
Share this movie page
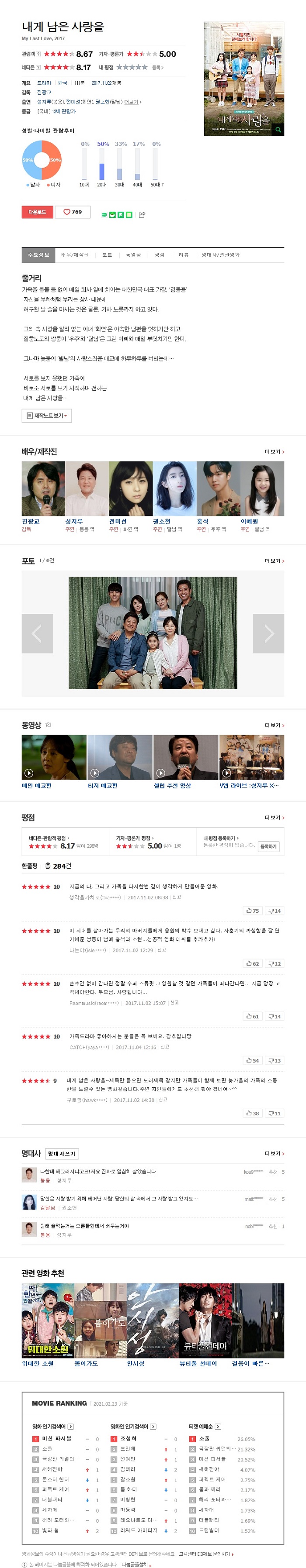(x=142, y=214)
